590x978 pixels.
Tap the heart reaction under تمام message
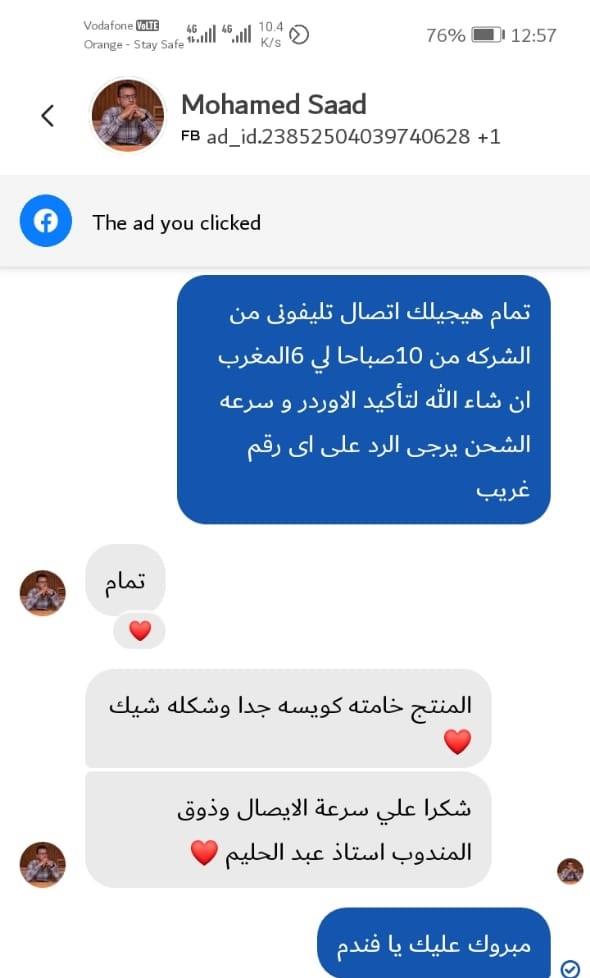[x=140, y=631]
